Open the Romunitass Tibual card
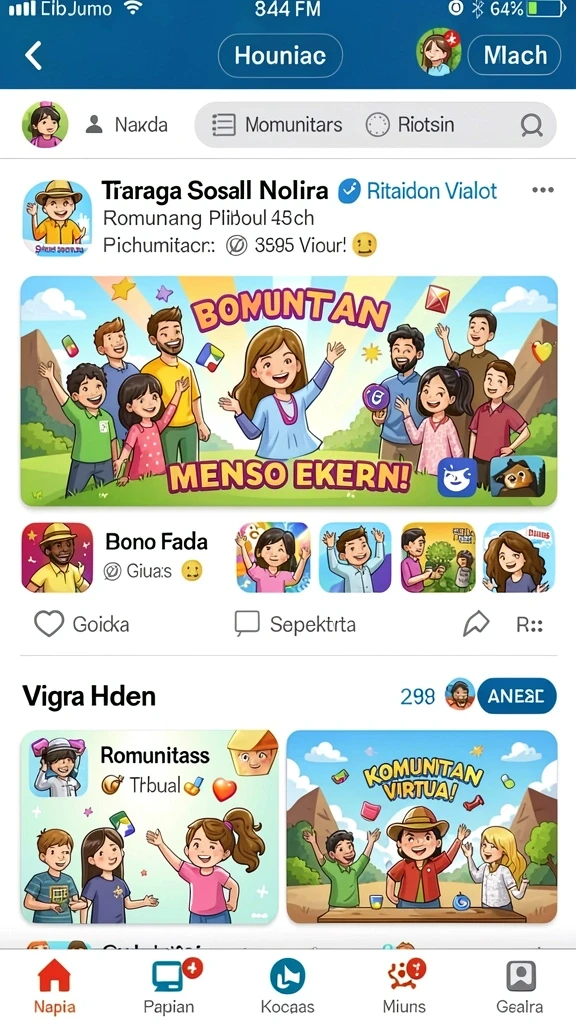Image resolution: width=576 pixels, height=1024 pixels. [150, 827]
